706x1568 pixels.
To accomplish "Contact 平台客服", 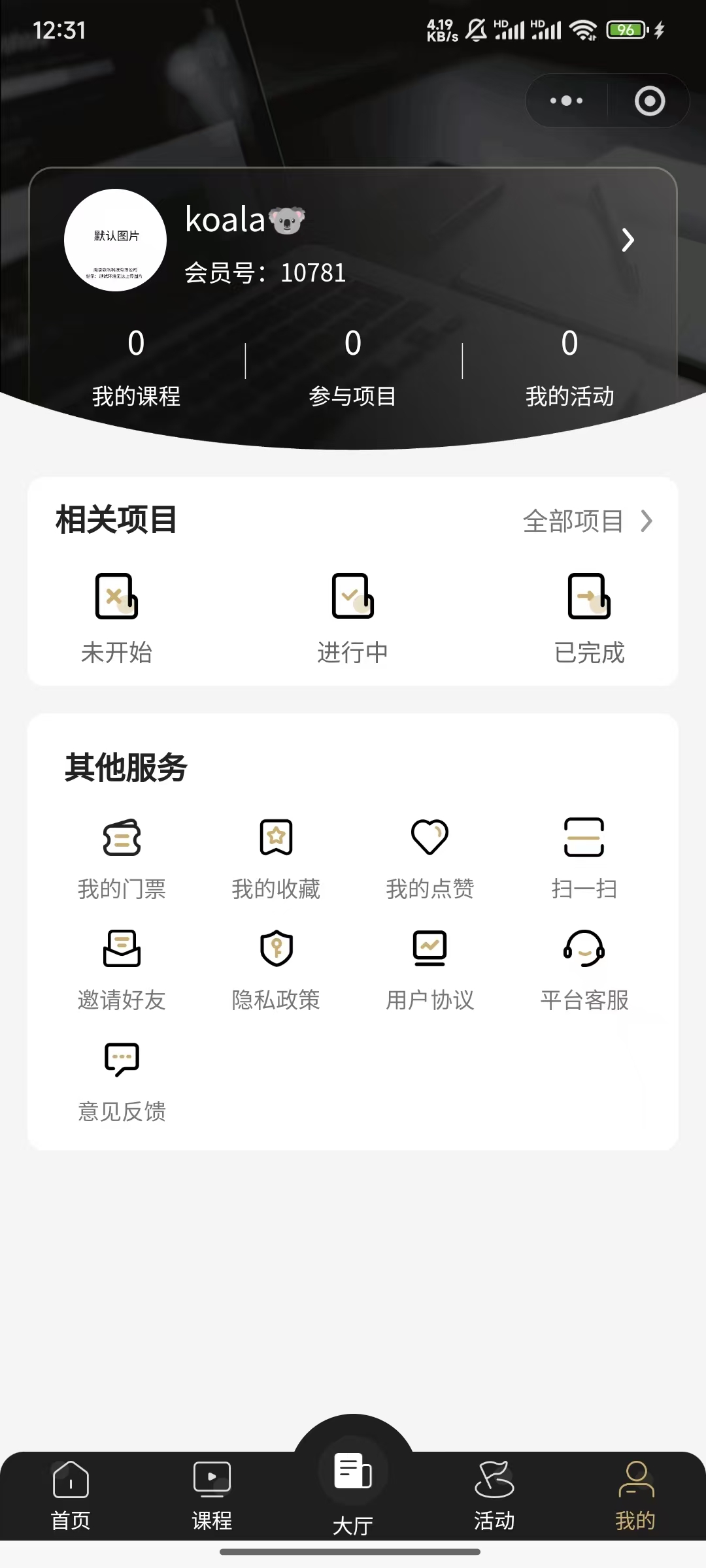I will 584,969.
